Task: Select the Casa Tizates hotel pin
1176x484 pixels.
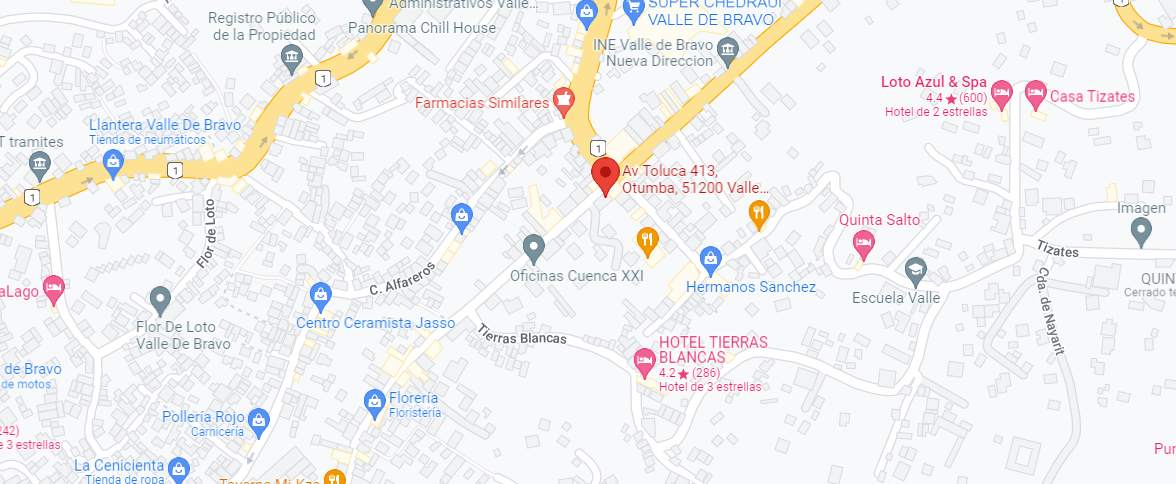Action: (1036, 93)
